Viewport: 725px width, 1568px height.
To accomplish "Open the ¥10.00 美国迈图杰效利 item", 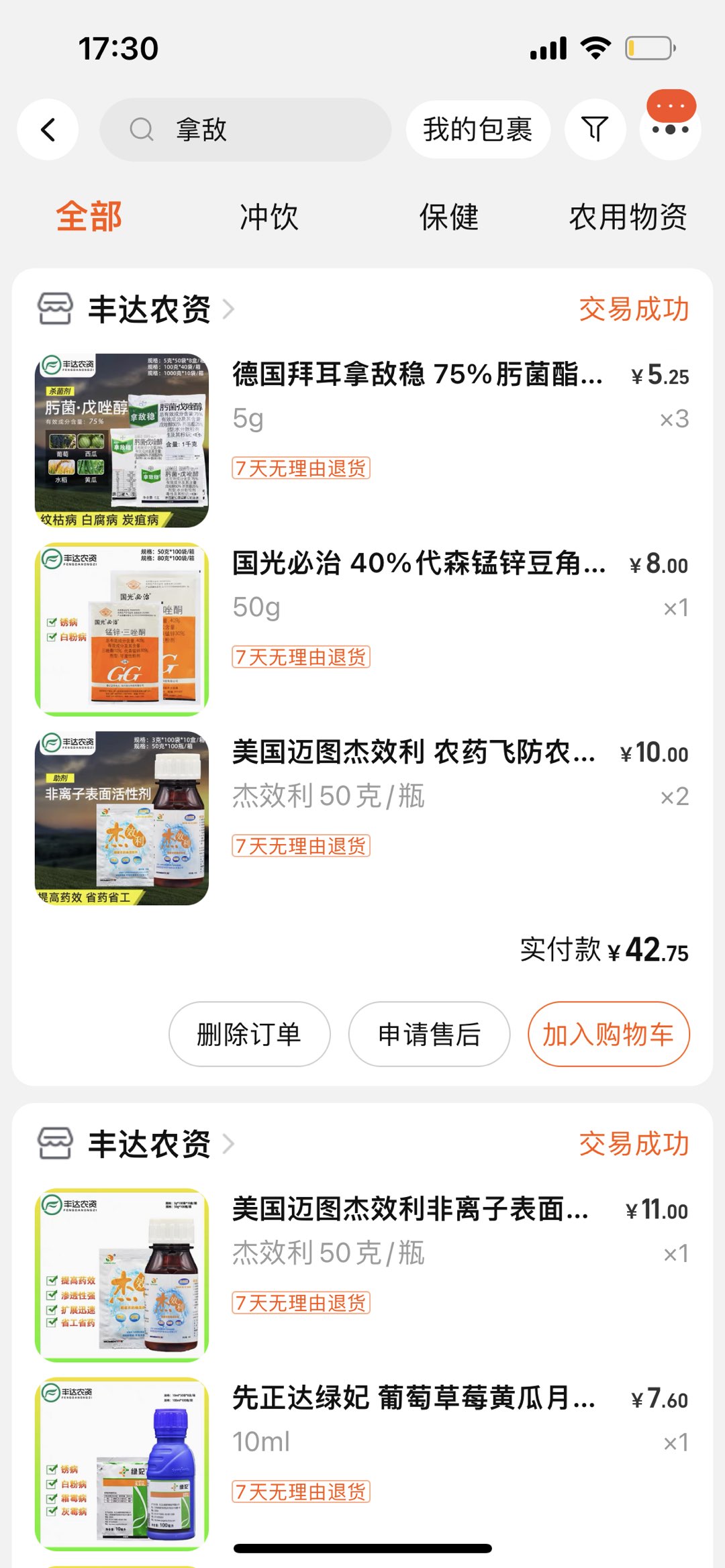I will click(x=413, y=752).
